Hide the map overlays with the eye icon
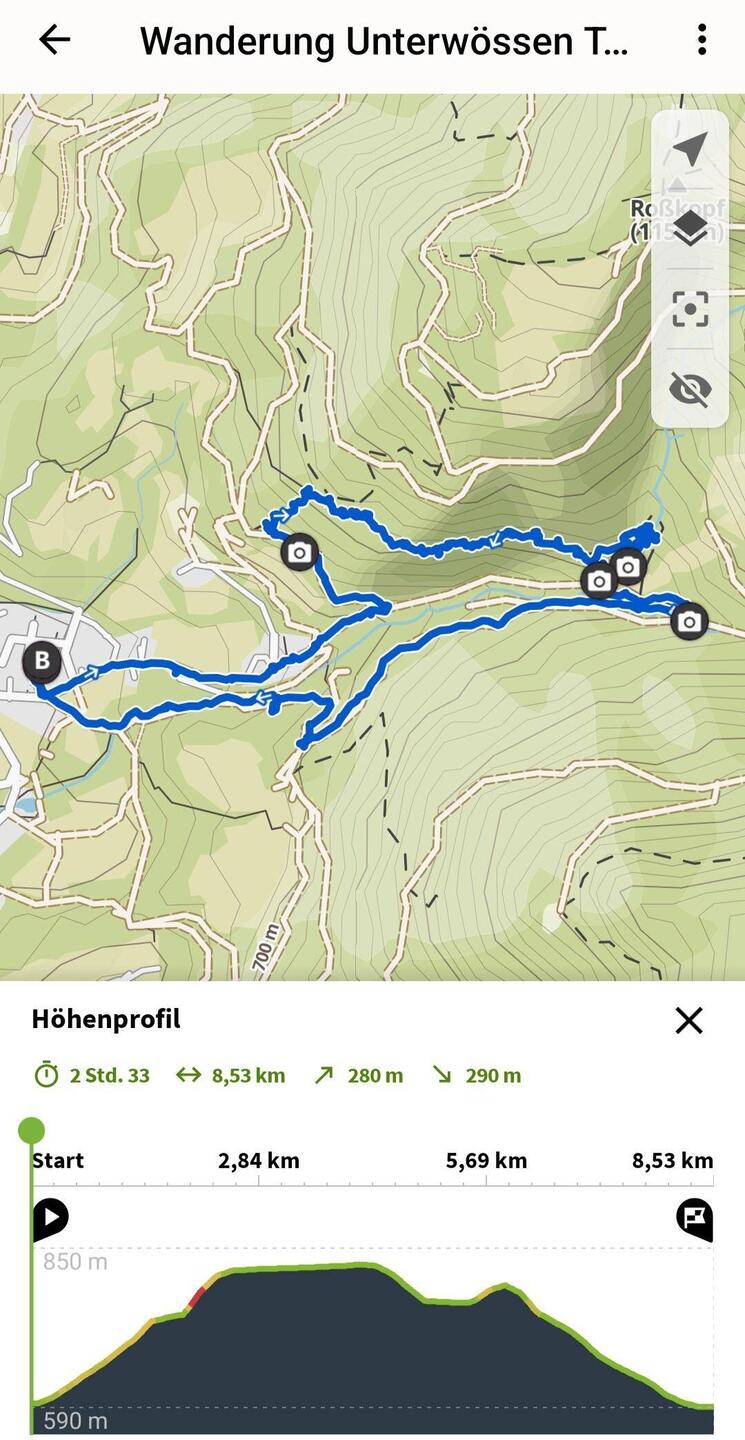Screen dimensions: 745x1440 click(x=689, y=388)
